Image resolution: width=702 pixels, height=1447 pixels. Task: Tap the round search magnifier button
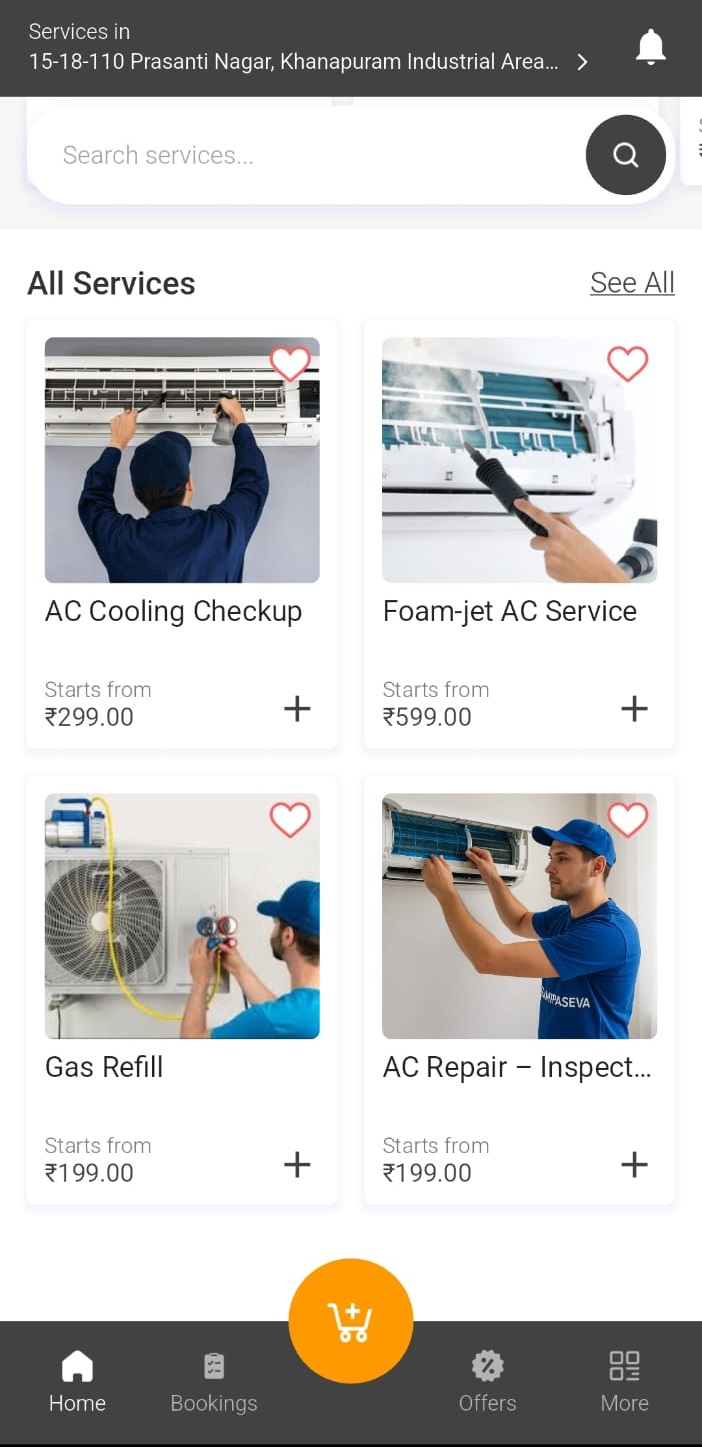pos(625,155)
